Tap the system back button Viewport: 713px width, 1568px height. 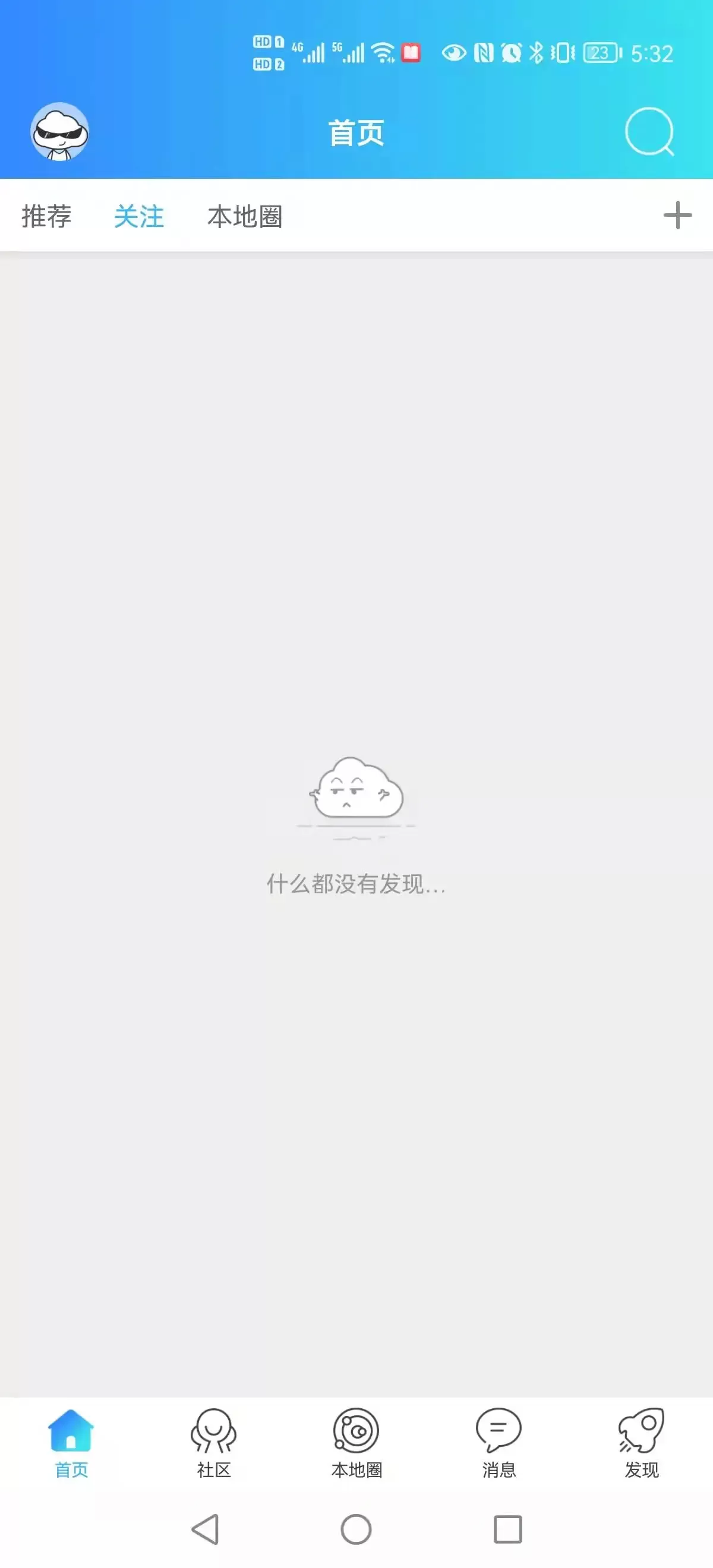point(206,1529)
